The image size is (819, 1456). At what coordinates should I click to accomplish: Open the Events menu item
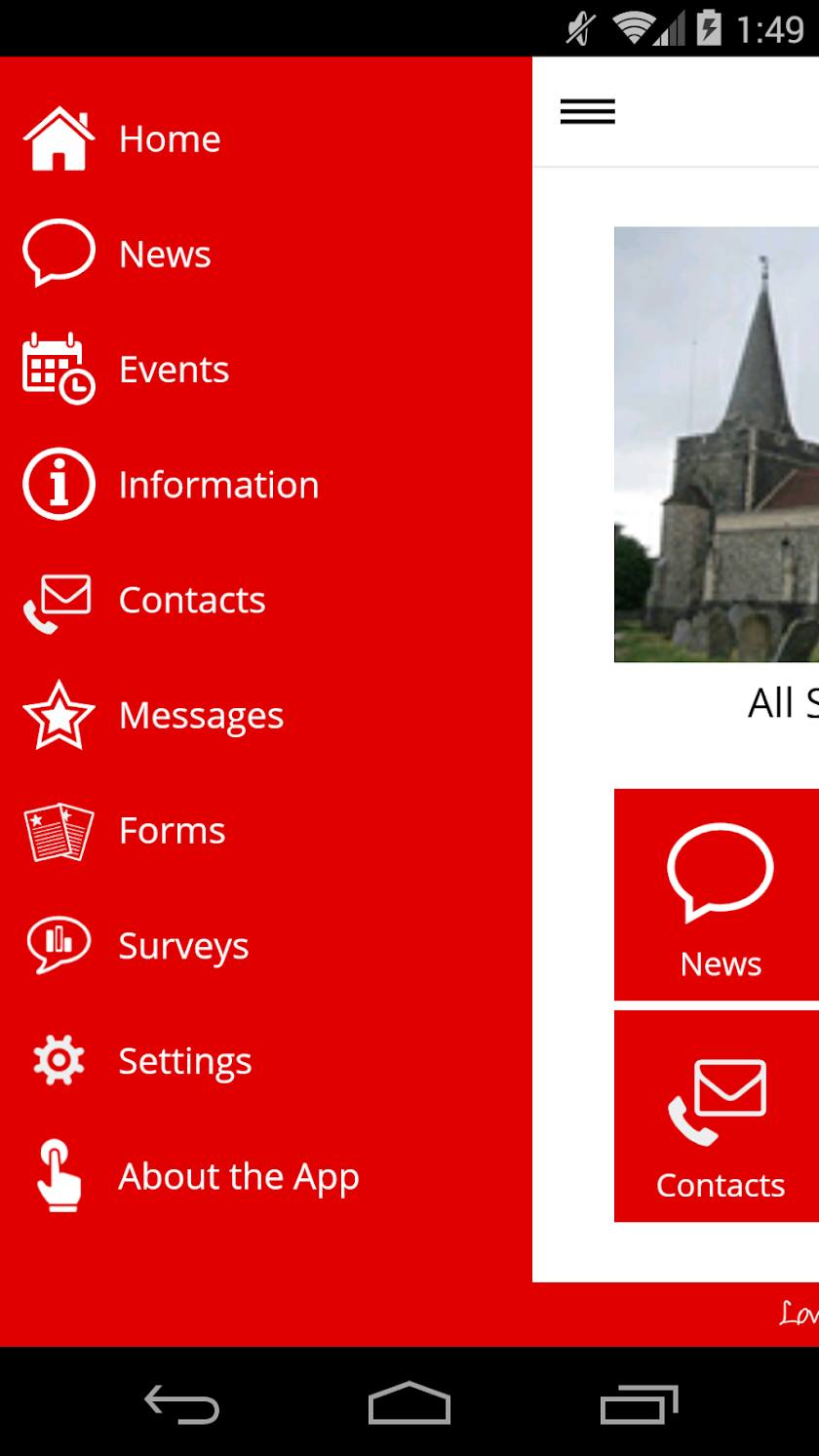pyautogui.click(x=173, y=370)
